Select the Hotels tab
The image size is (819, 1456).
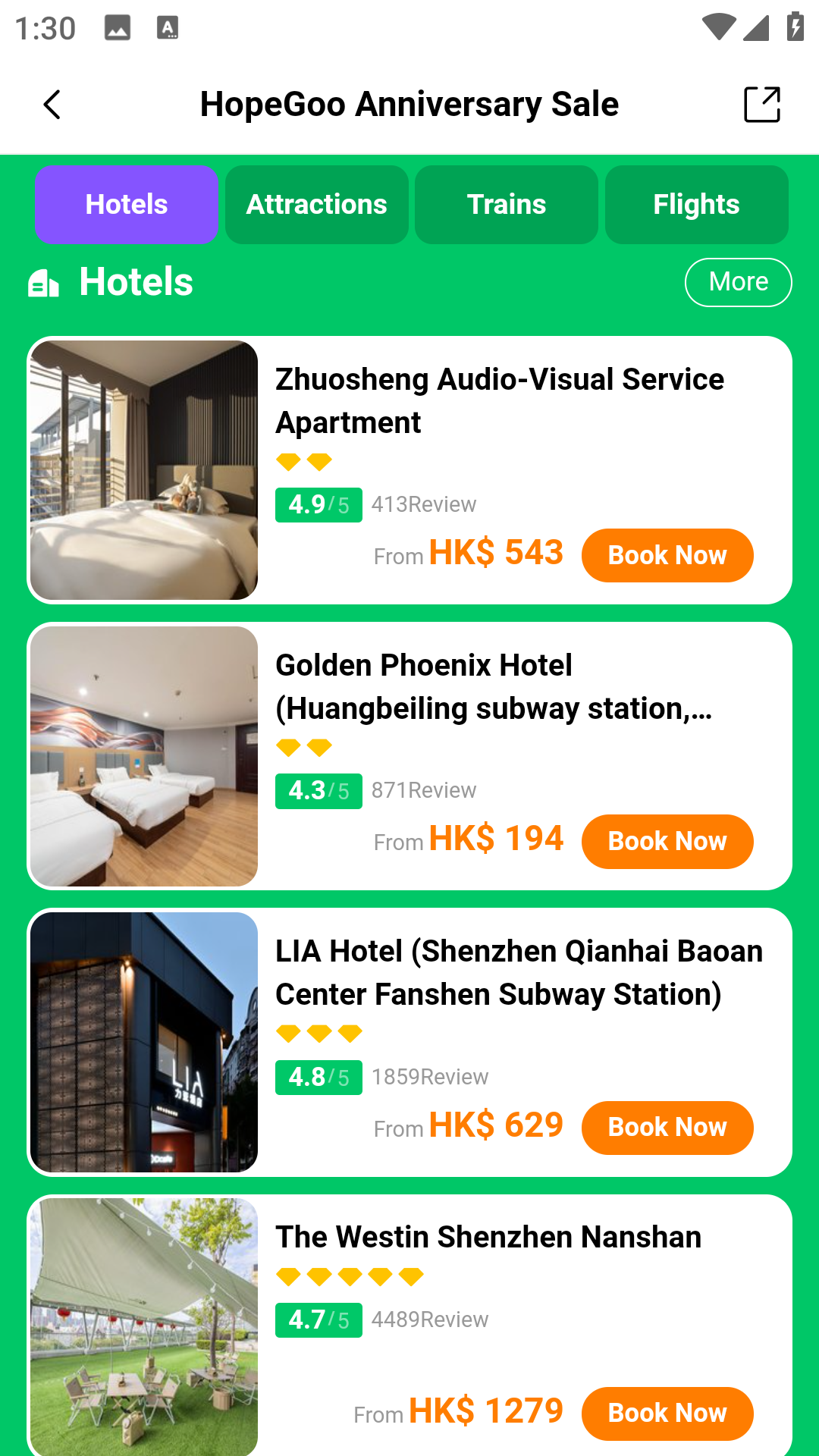pyautogui.click(x=127, y=205)
